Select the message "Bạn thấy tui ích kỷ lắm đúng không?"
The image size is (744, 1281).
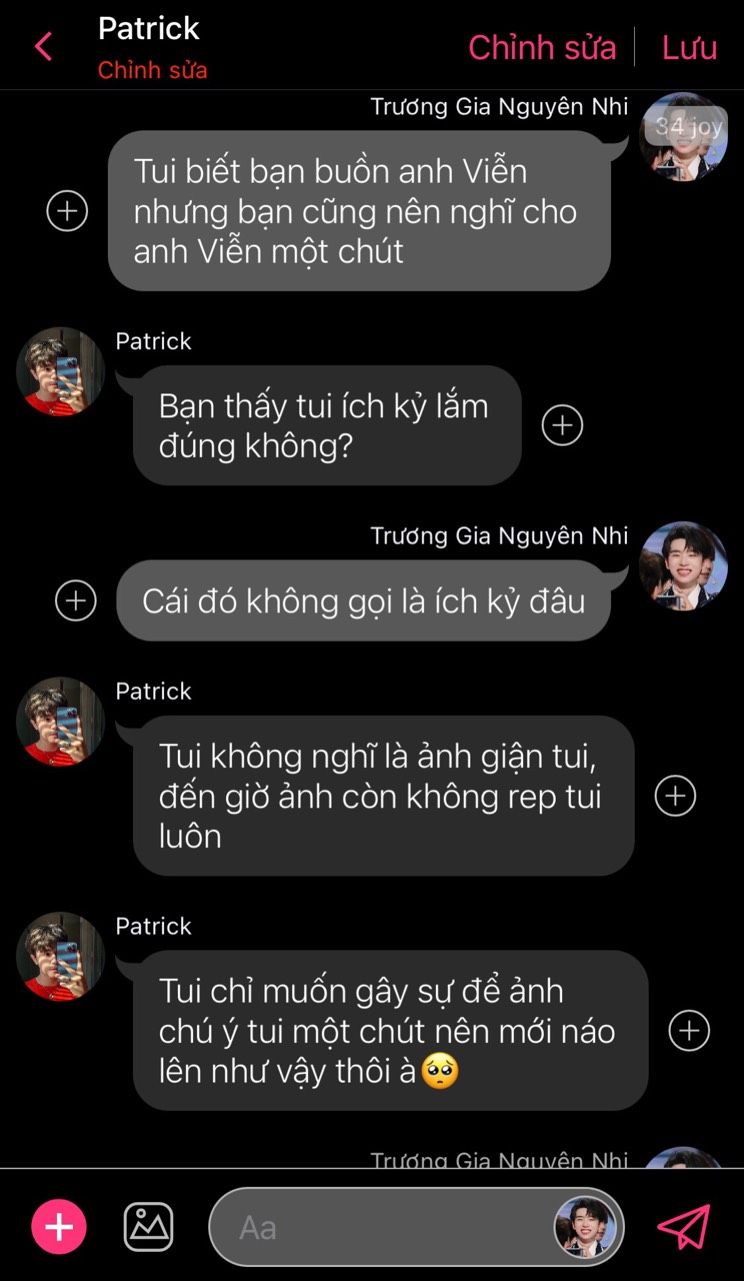click(326, 425)
